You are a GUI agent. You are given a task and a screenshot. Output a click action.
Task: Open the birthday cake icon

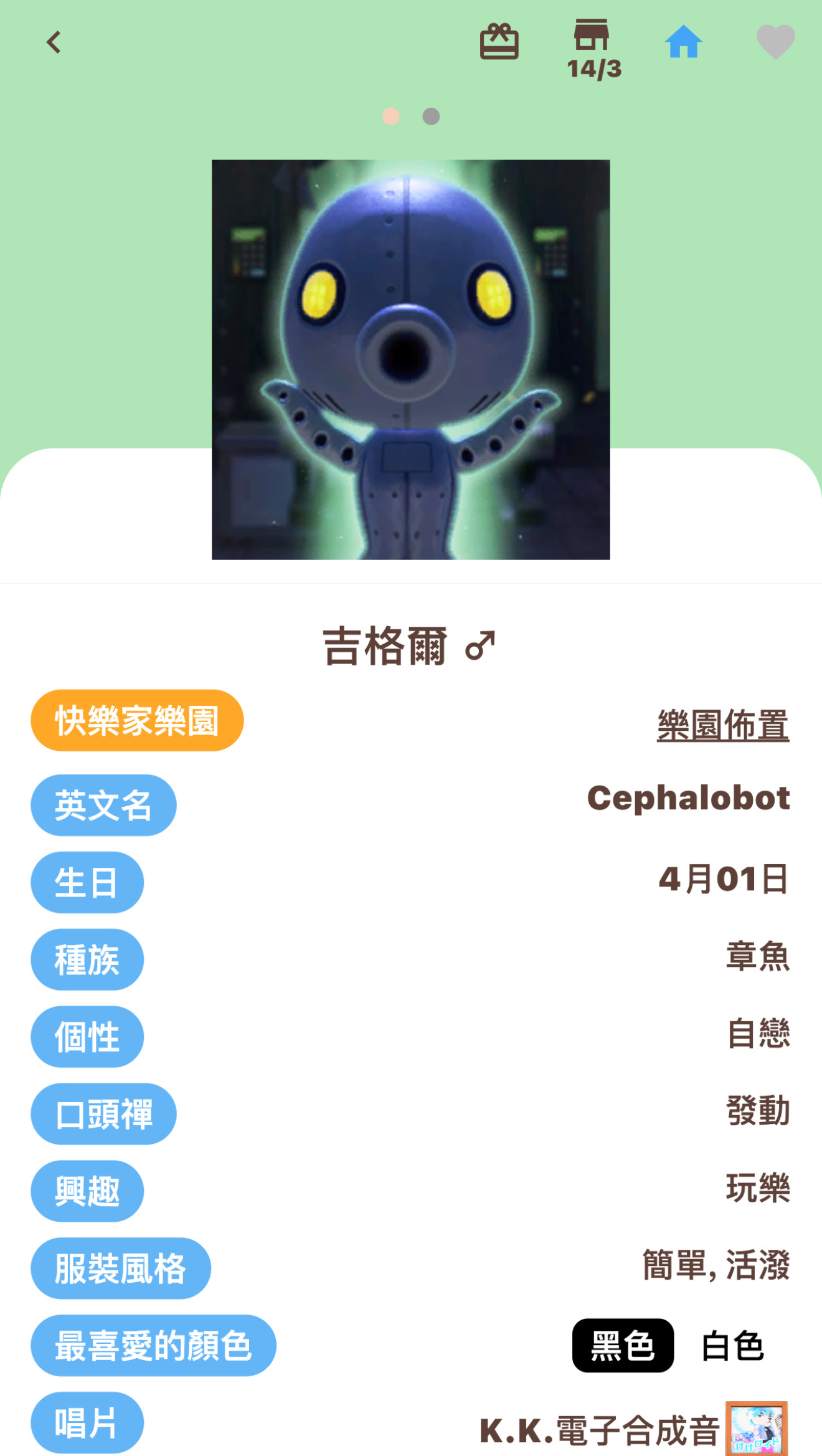point(499,42)
